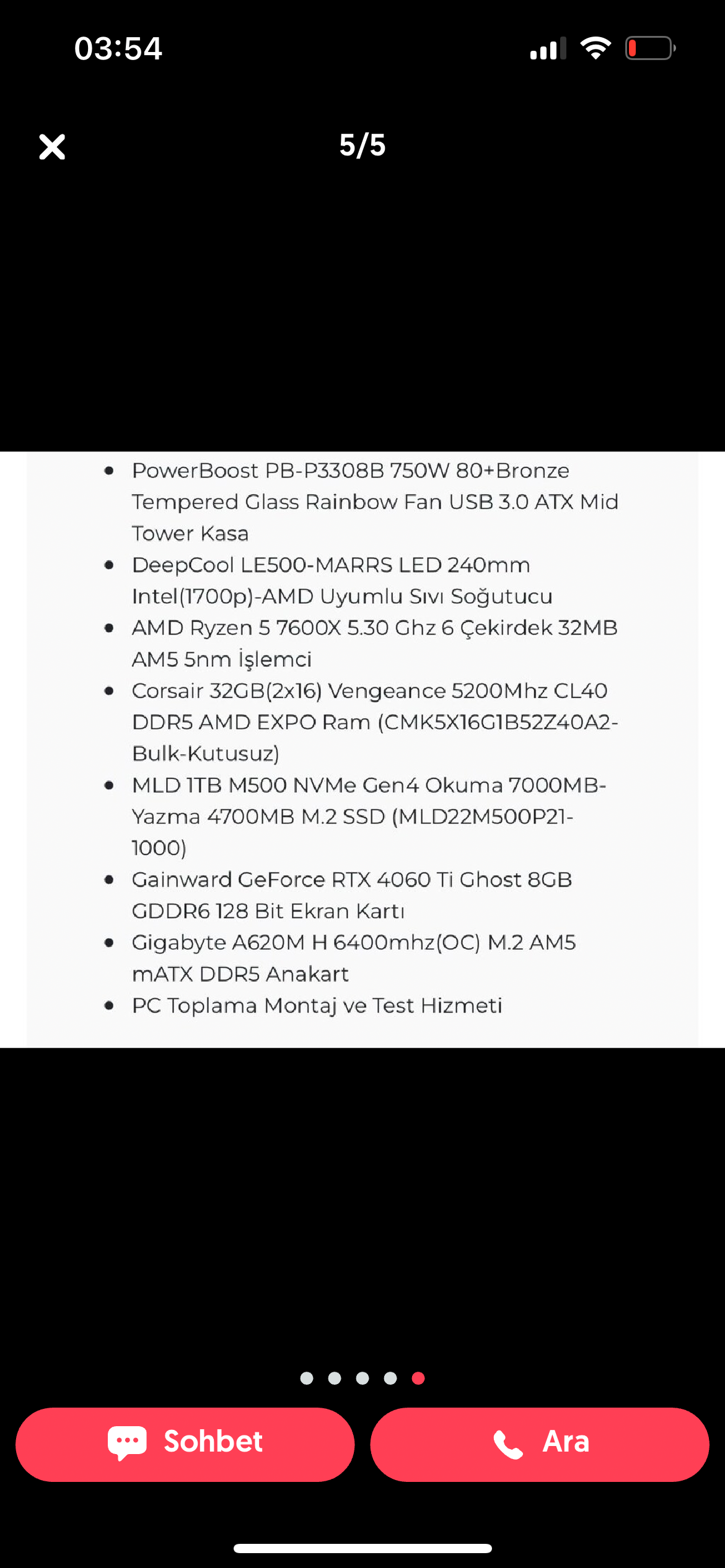Close the image viewer
Image resolution: width=725 pixels, height=1568 pixels.
click(52, 147)
